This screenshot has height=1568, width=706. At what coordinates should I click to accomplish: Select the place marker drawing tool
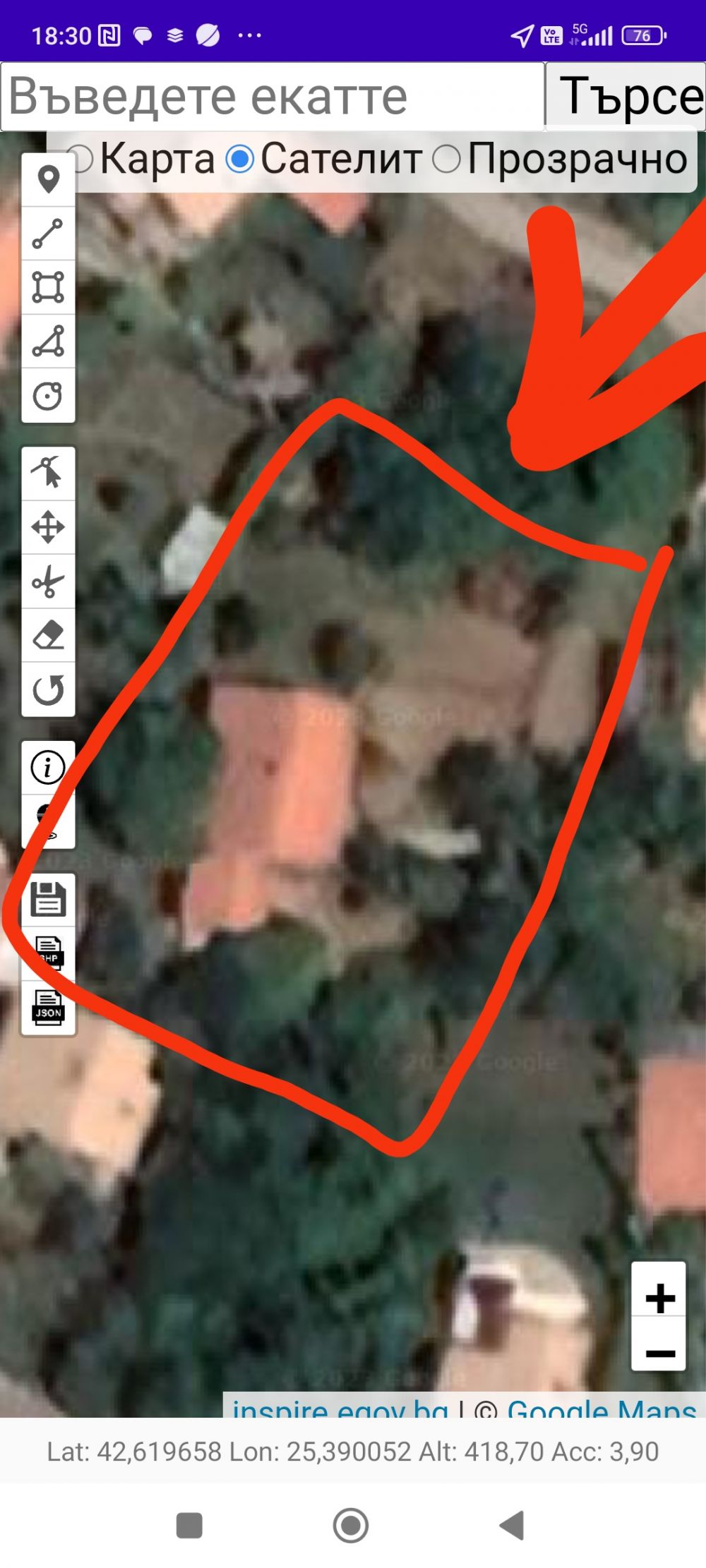pyautogui.click(x=48, y=180)
